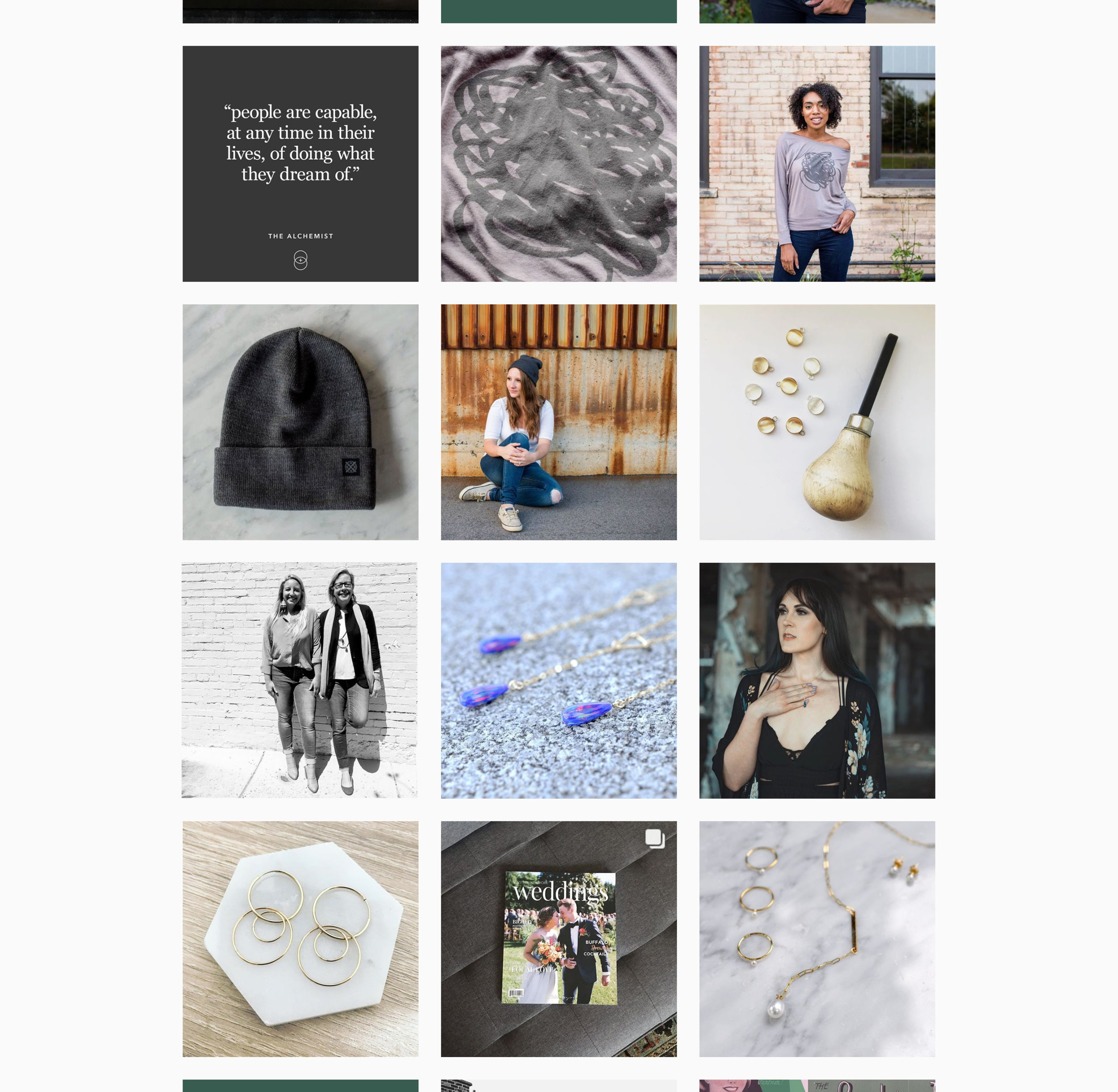Open The Alchemist quote post
Viewport: 1118px width, 1092px height.
301,163
